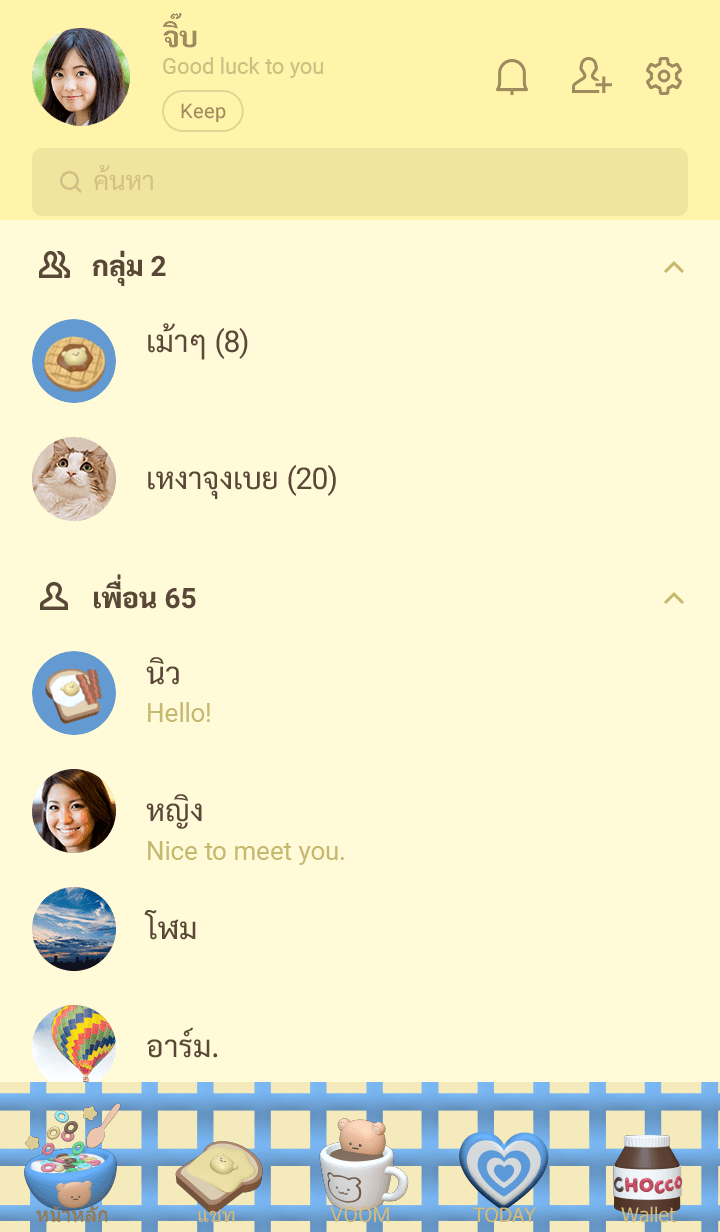Open settings via the gear icon
Screen dimensions: 720x1232
664,77
